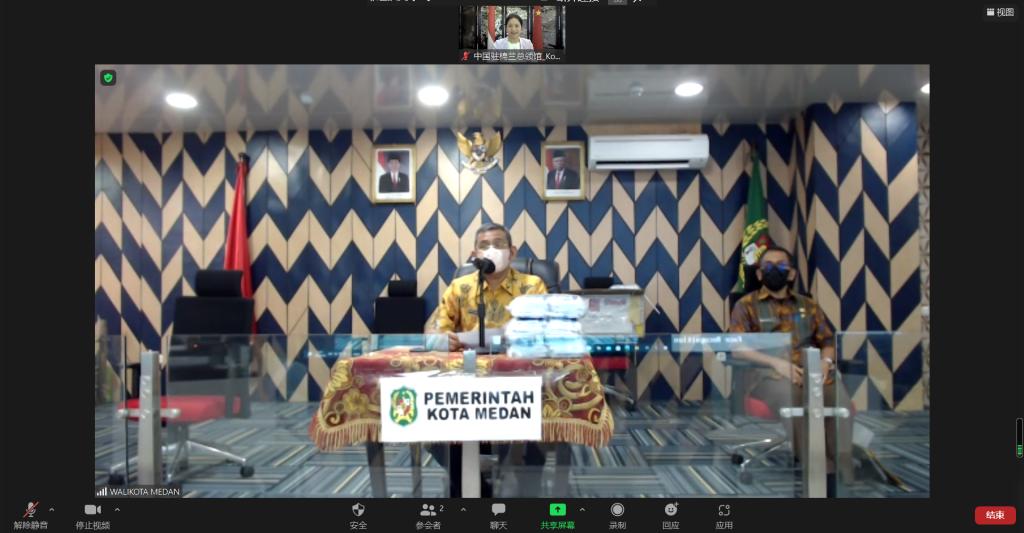The width and height of the screenshot is (1024, 533).
Task: Open the chat panel
Action: pyautogui.click(x=498, y=514)
